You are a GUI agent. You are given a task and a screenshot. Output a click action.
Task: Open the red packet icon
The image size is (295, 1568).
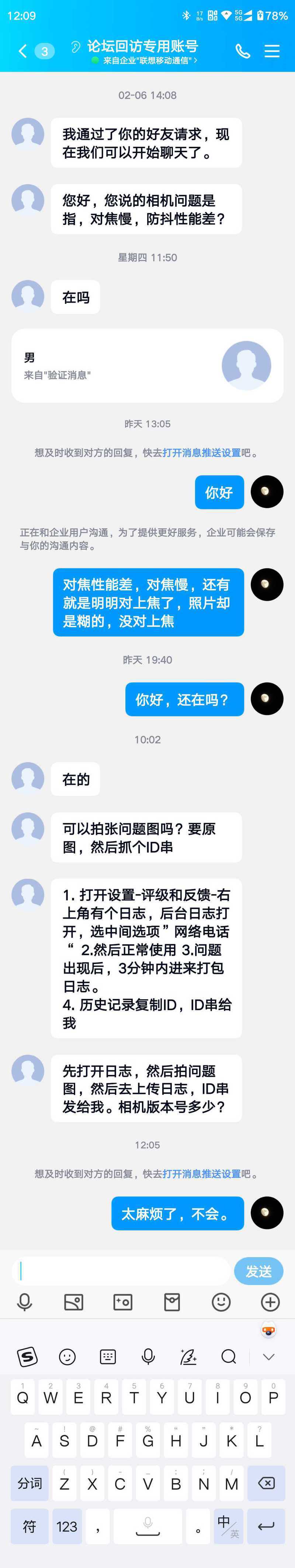point(172,1302)
